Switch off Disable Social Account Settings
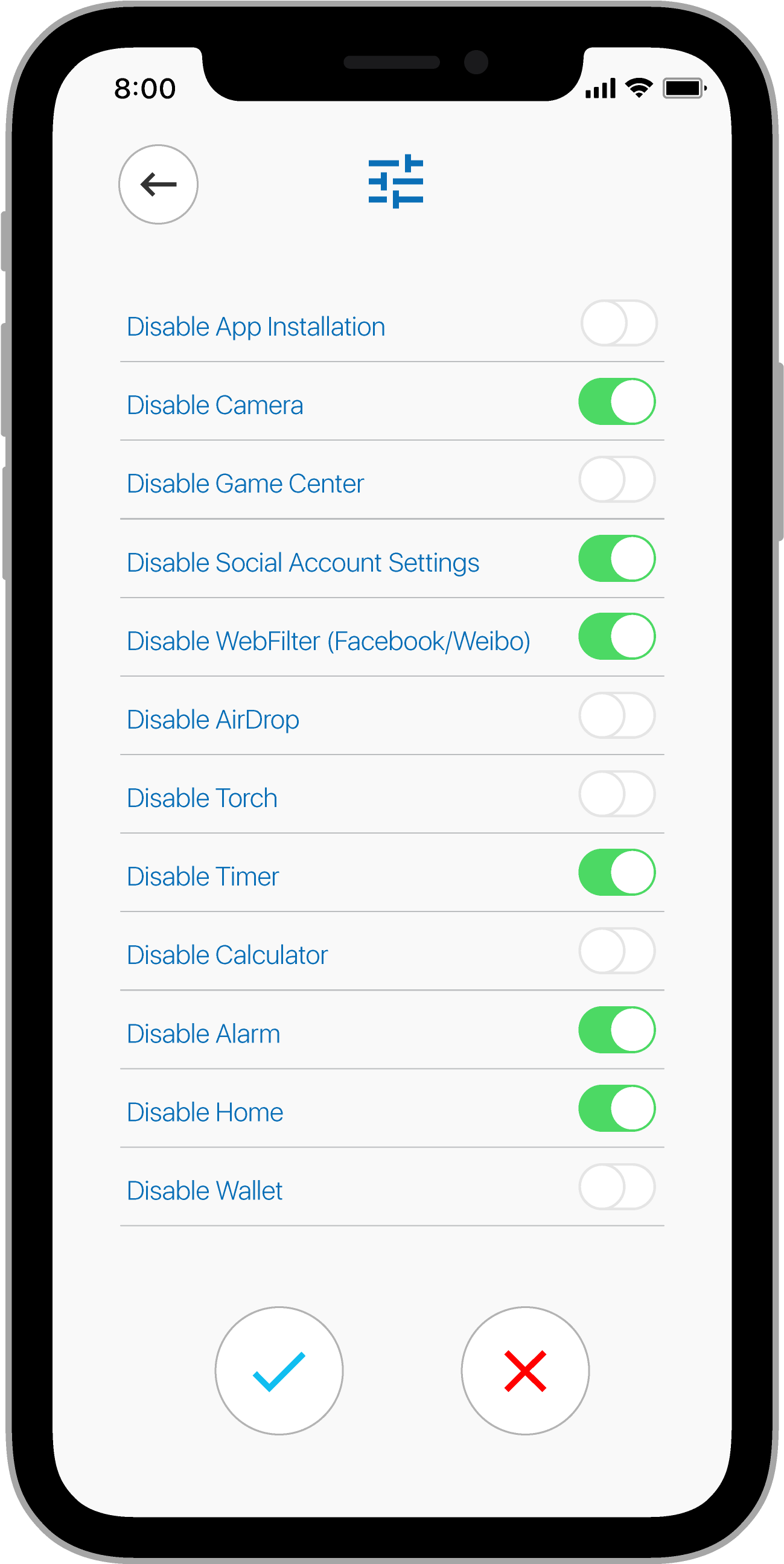The height and width of the screenshot is (1564, 784). (x=616, y=558)
